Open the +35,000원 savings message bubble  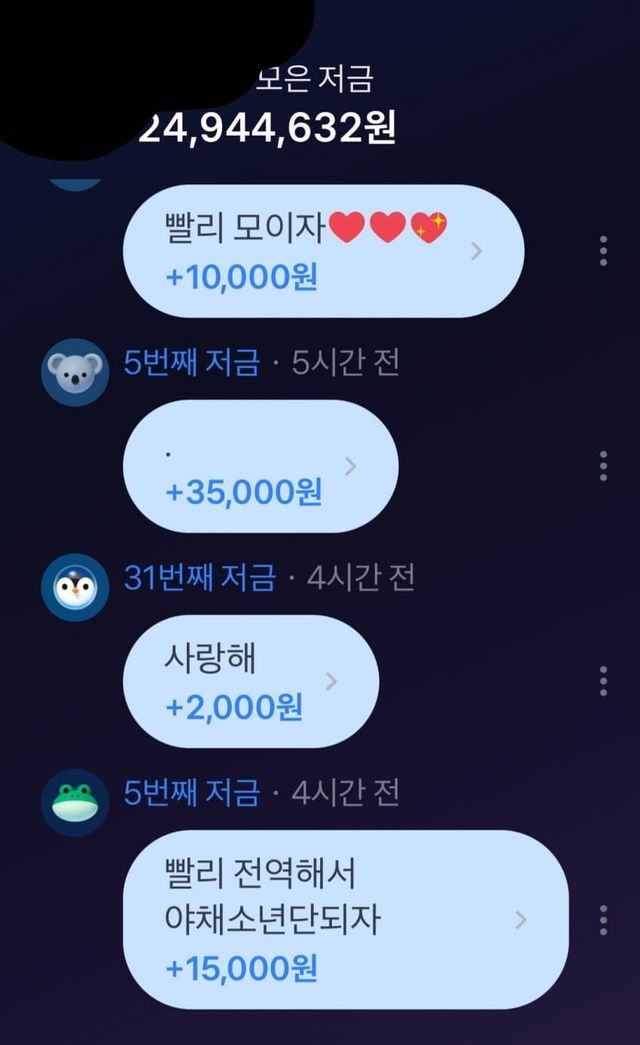pos(260,466)
